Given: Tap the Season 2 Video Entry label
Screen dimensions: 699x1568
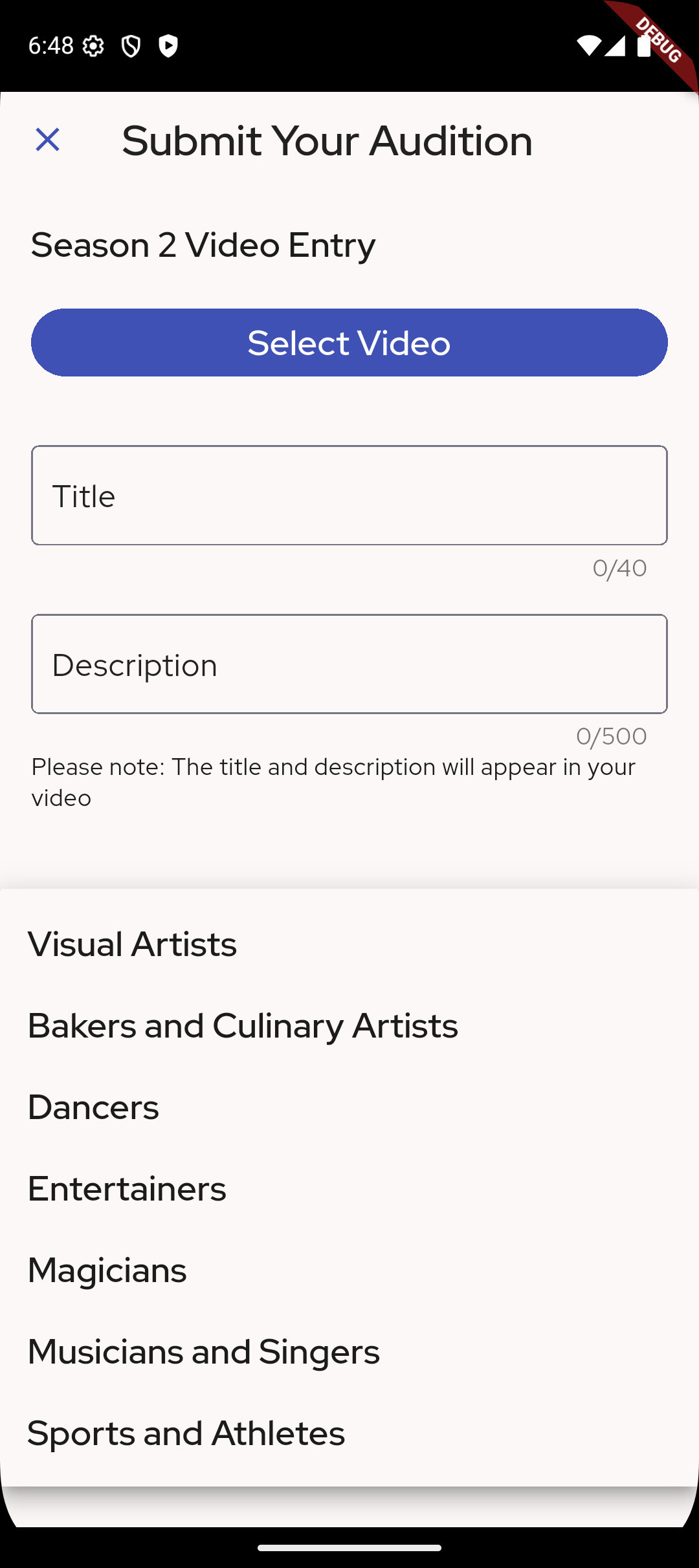Looking at the screenshot, I should tap(202, 245).
